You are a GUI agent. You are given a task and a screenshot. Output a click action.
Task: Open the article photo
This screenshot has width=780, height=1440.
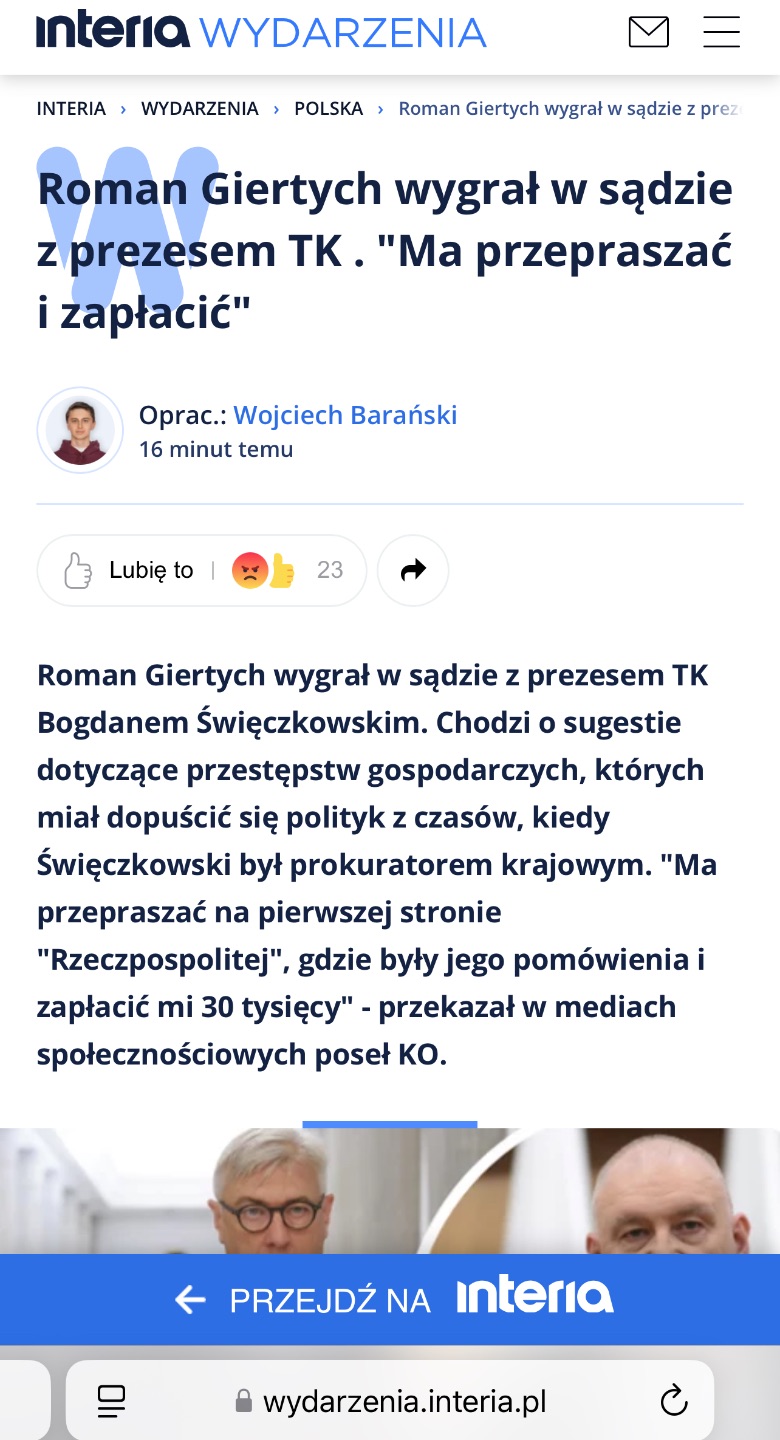390,1191
